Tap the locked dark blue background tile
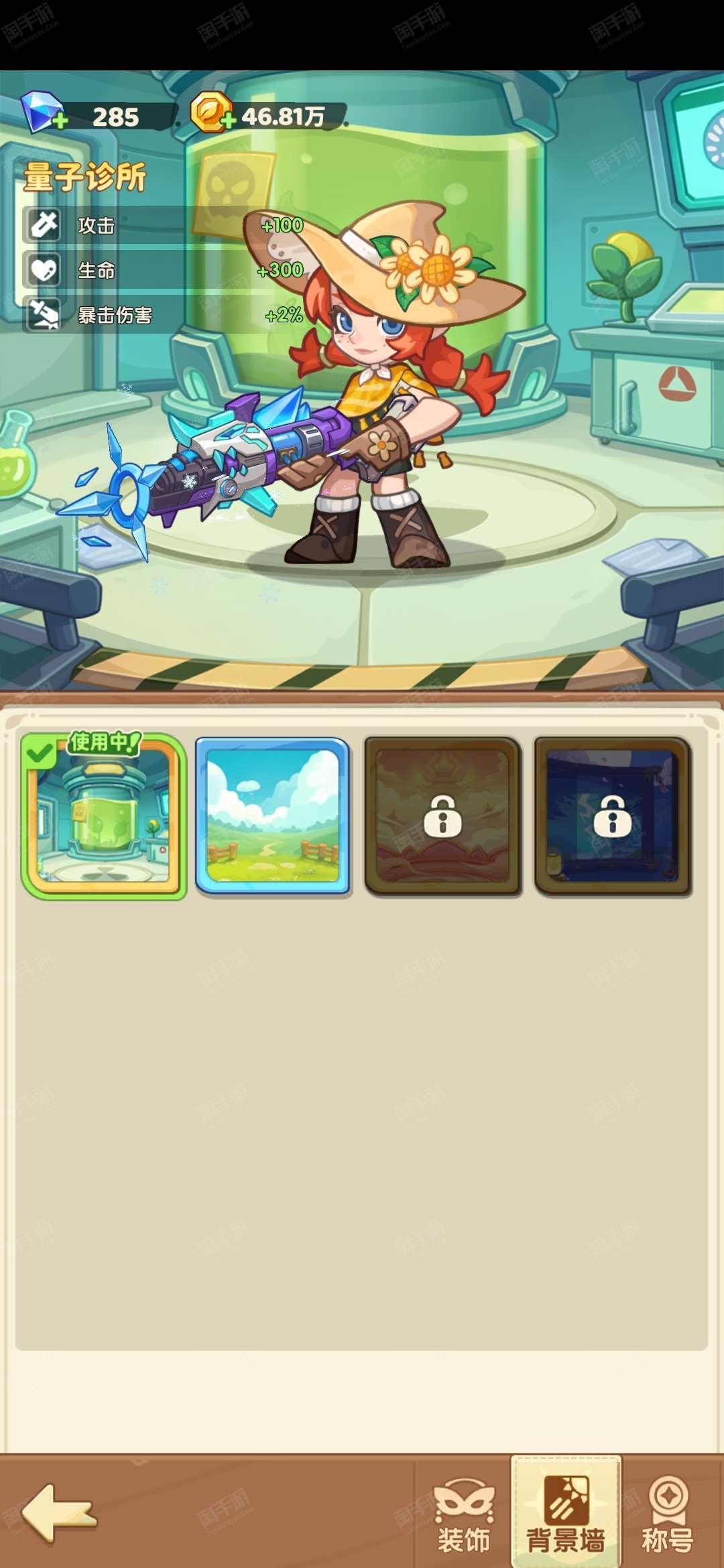Screen dimensions: 724x1568 pyautogui.click(x=613, y=816)
